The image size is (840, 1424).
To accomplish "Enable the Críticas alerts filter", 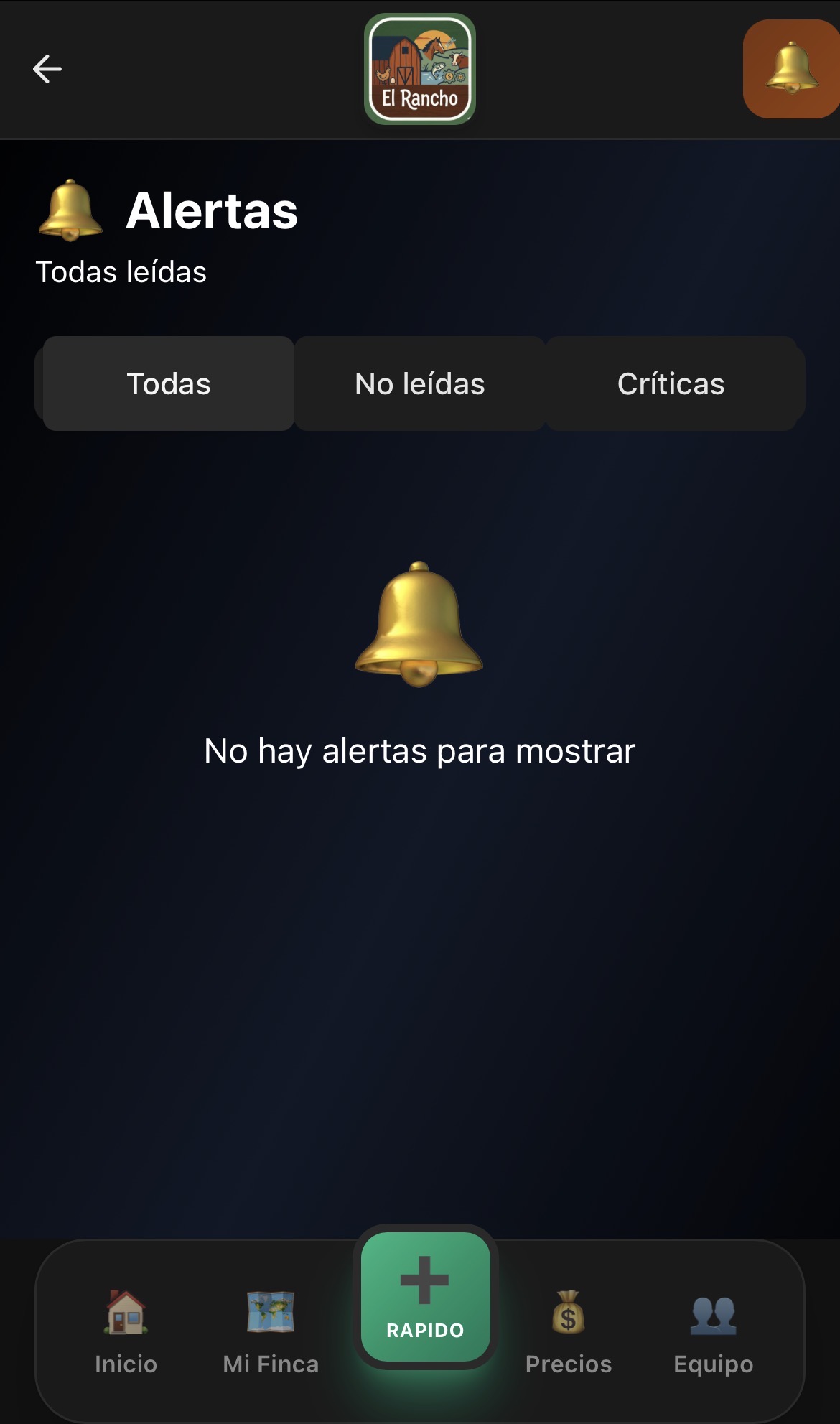I will click(x=672, y=383).
